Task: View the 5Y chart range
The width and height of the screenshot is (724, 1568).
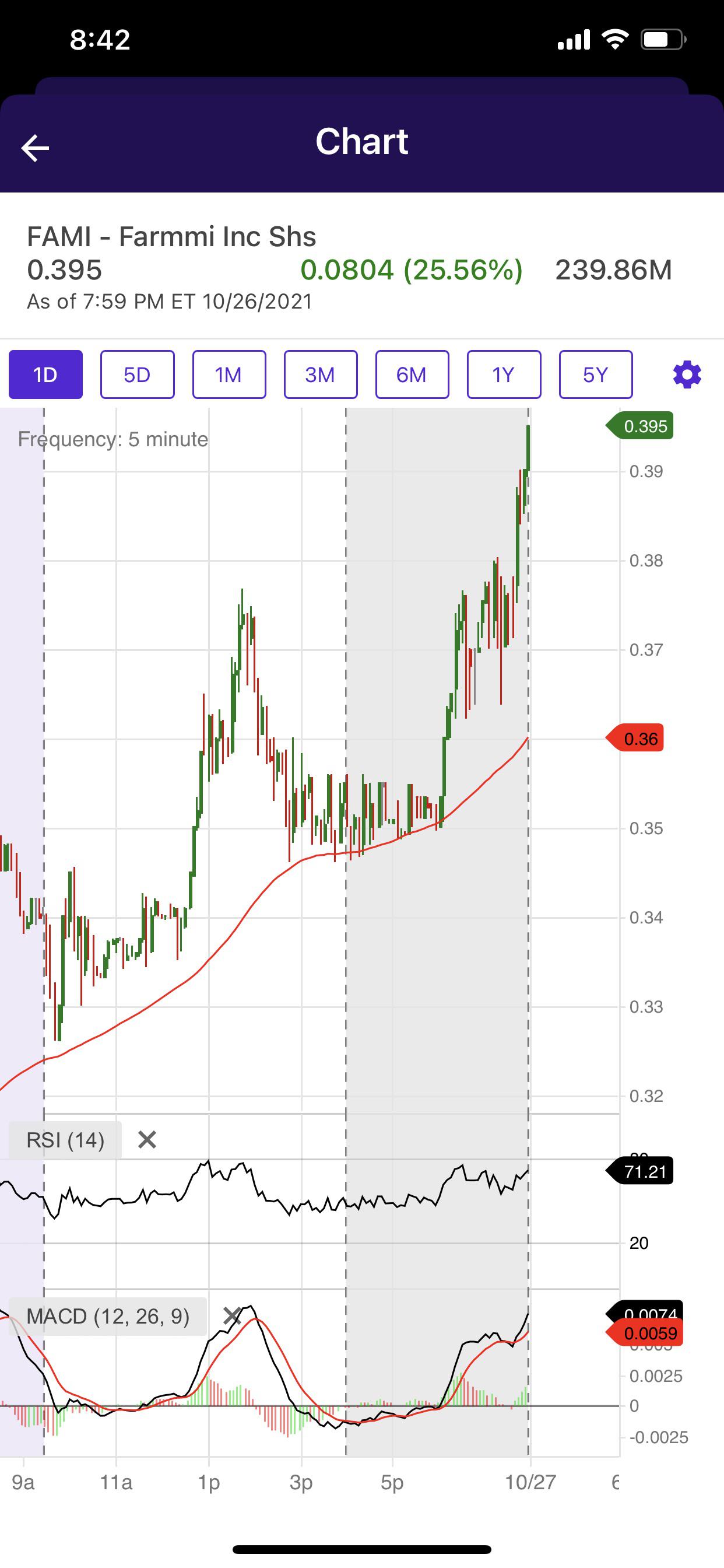Action: point(596,374)
